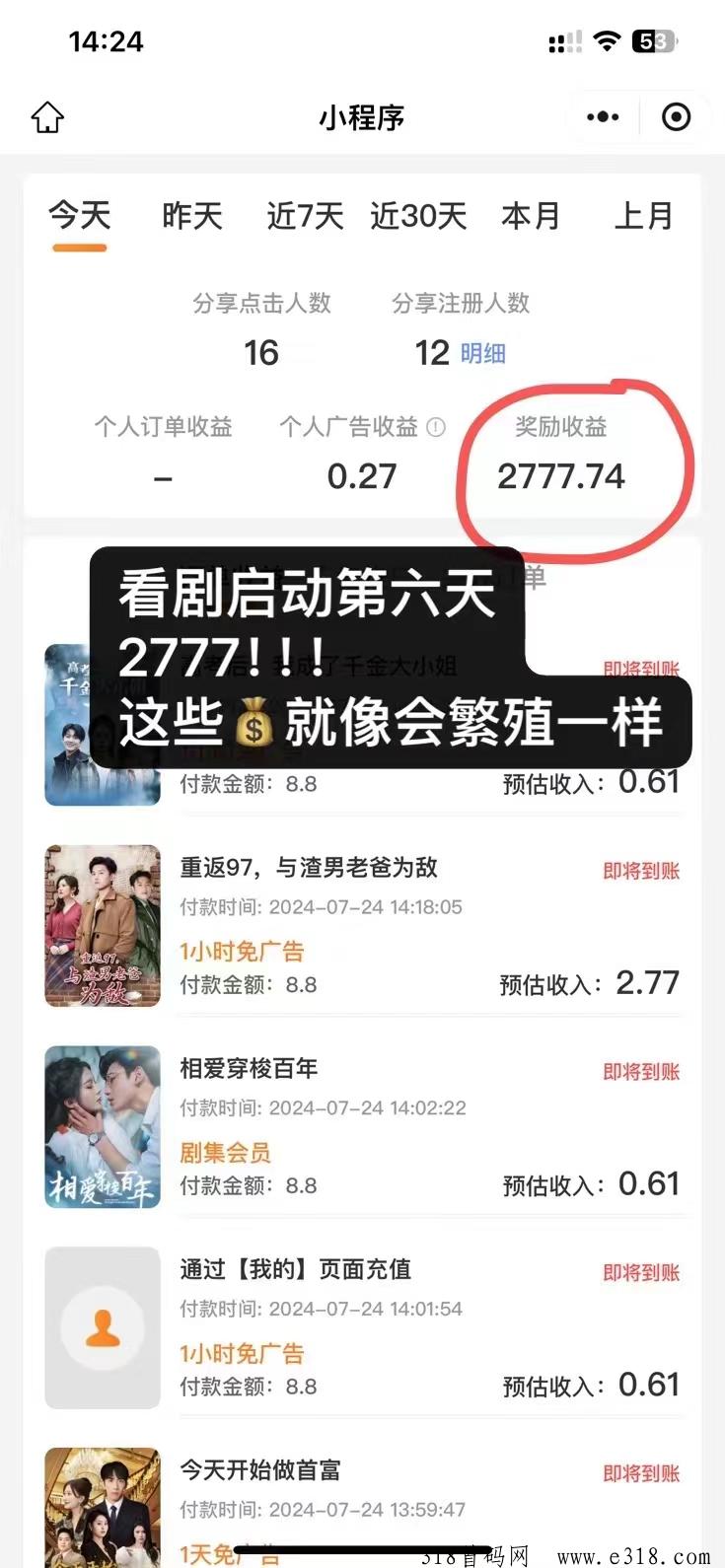725x1568 pixels.
Task: Show stats for 近30天
Action: pos(418,216)
